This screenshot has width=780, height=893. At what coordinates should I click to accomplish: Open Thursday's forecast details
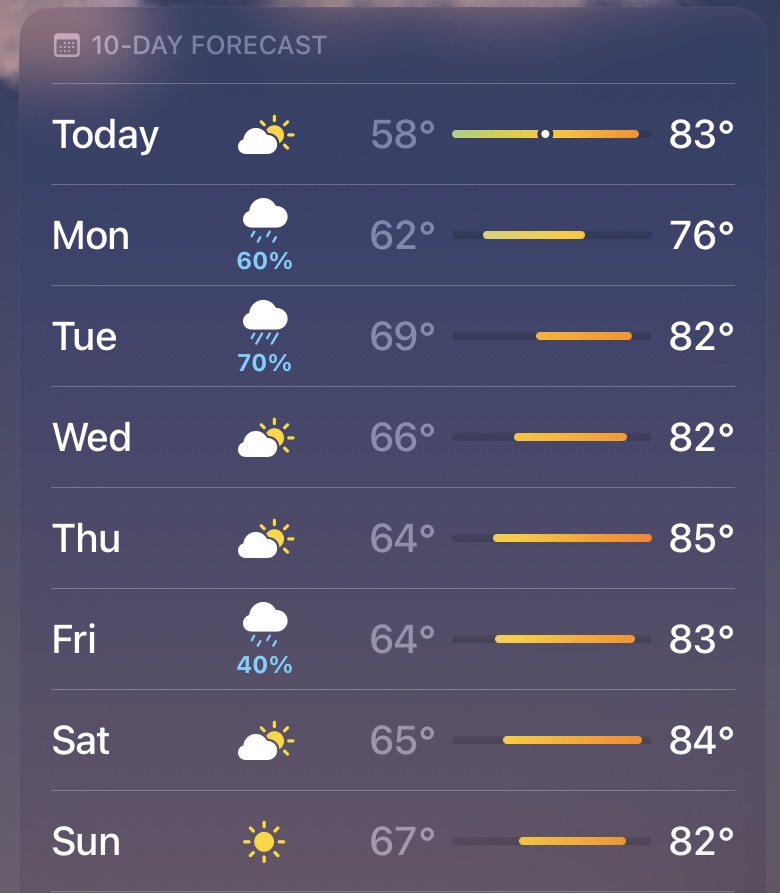(x=392, y=539)
